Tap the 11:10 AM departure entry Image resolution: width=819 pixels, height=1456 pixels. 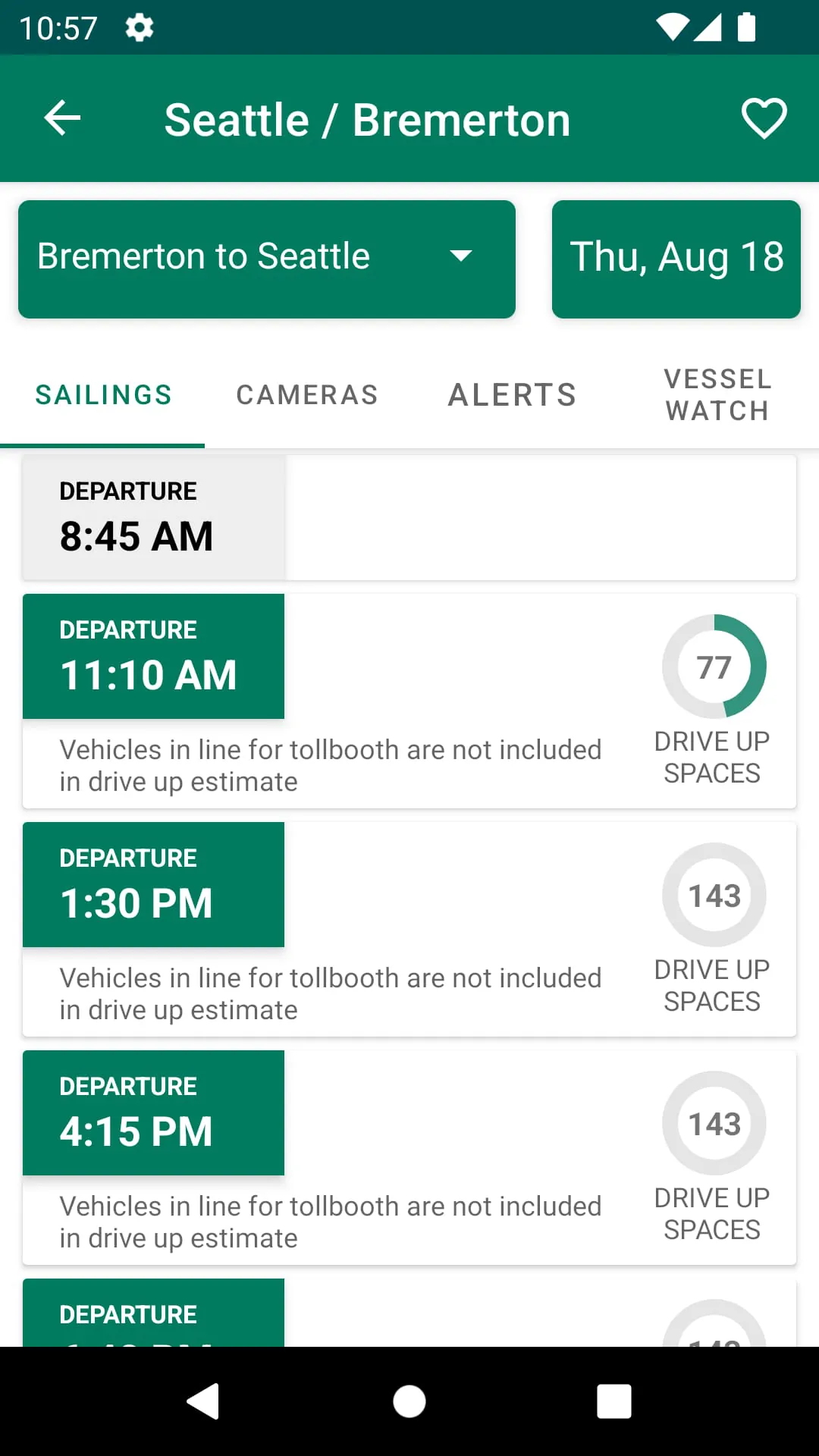[x=153, y=655]
